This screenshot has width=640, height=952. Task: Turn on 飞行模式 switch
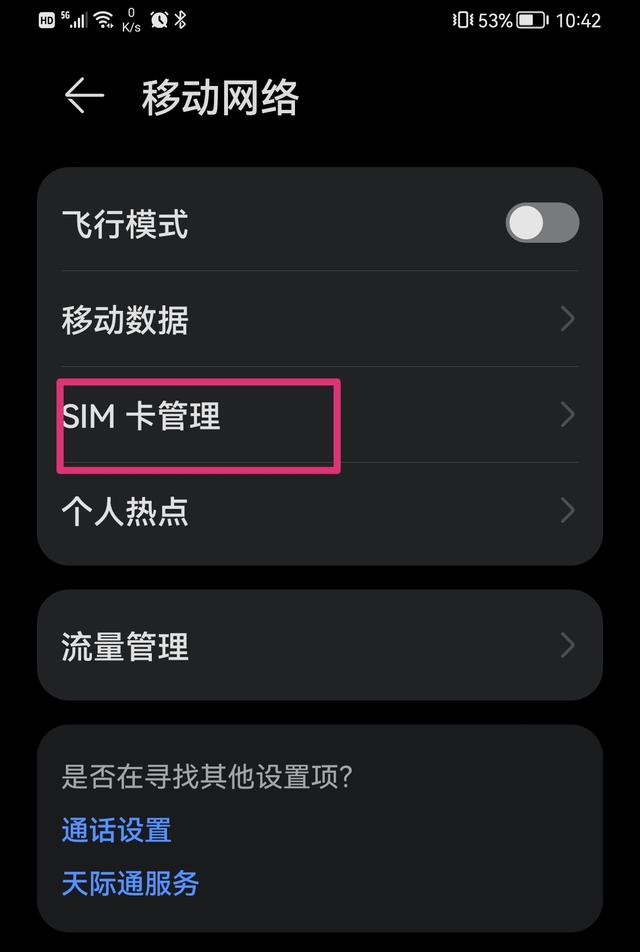tap(542, 223)
